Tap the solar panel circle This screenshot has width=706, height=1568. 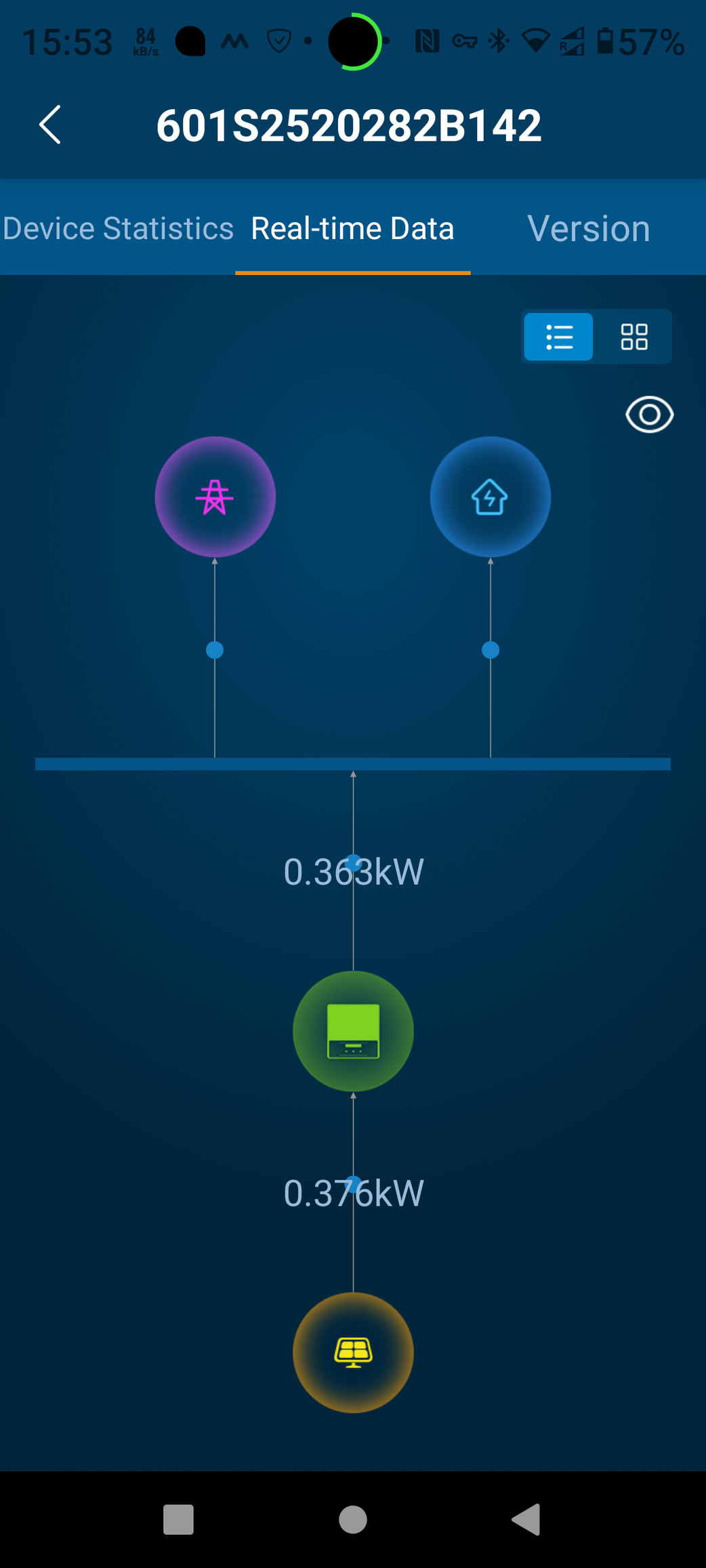point(353,1353)
